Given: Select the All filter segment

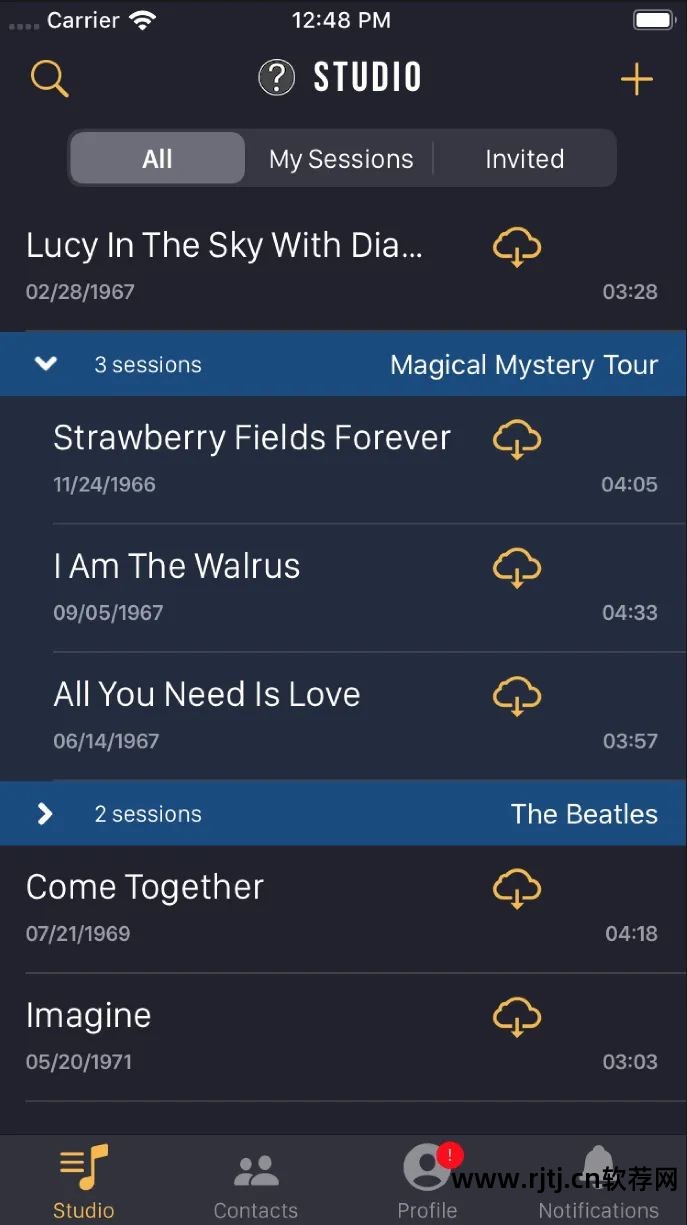Looking at the screenshot, I should pos(157,159).
